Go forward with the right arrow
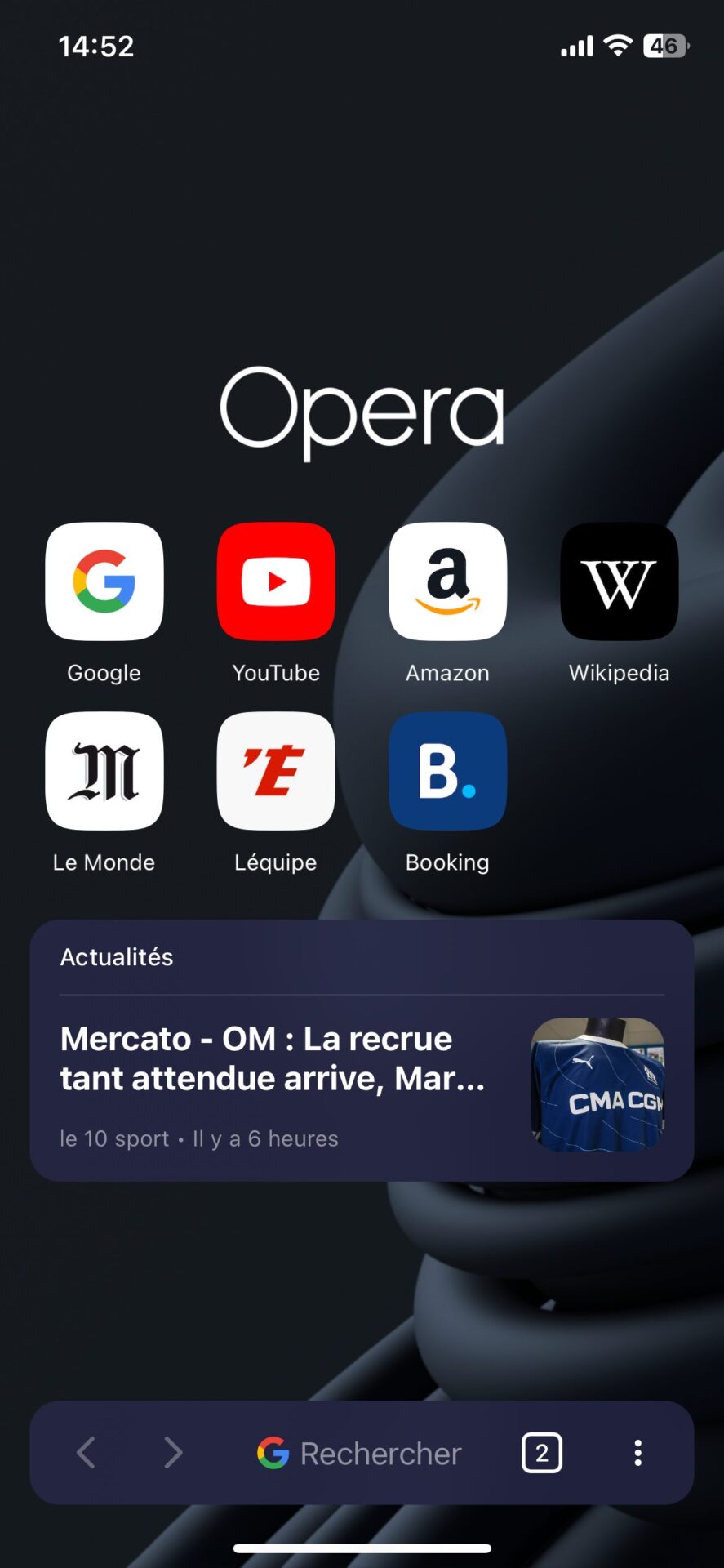The height and width of the screenshot is (1568, 724). [173, 1453]
